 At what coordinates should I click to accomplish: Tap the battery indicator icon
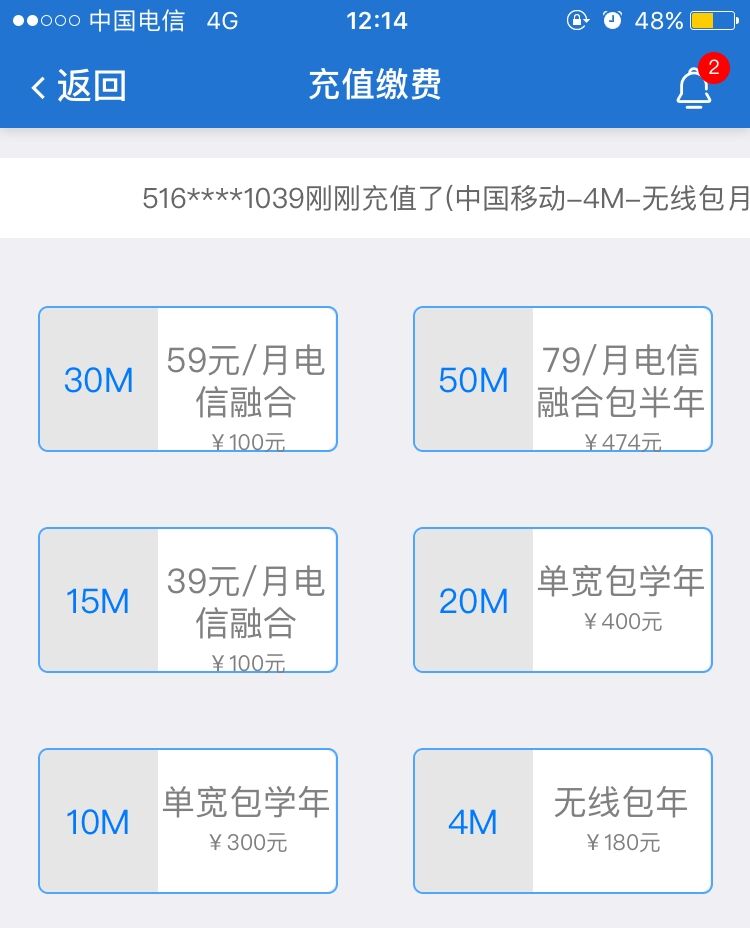pyautogui.click(x=716, y=19)
